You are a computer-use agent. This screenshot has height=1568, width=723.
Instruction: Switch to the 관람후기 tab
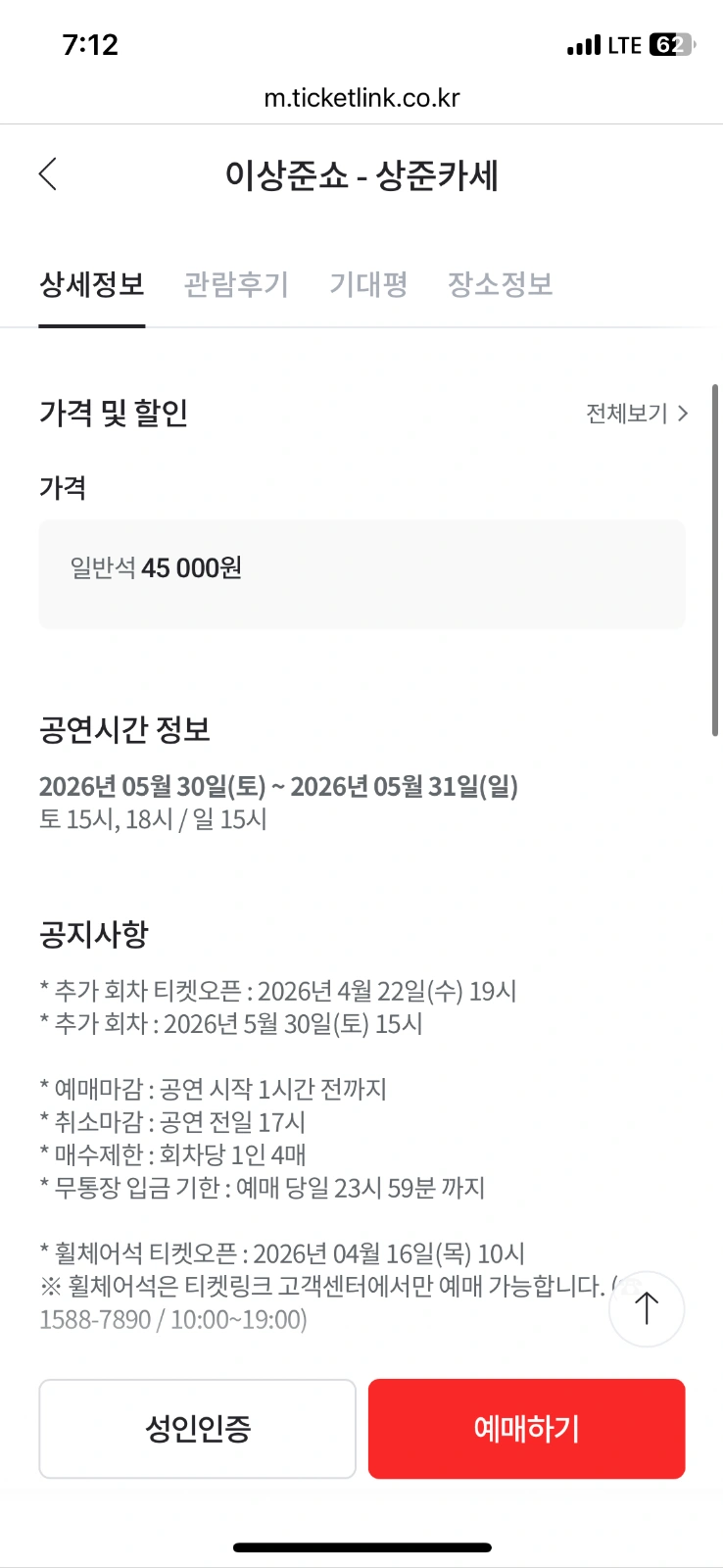(236, 284)
